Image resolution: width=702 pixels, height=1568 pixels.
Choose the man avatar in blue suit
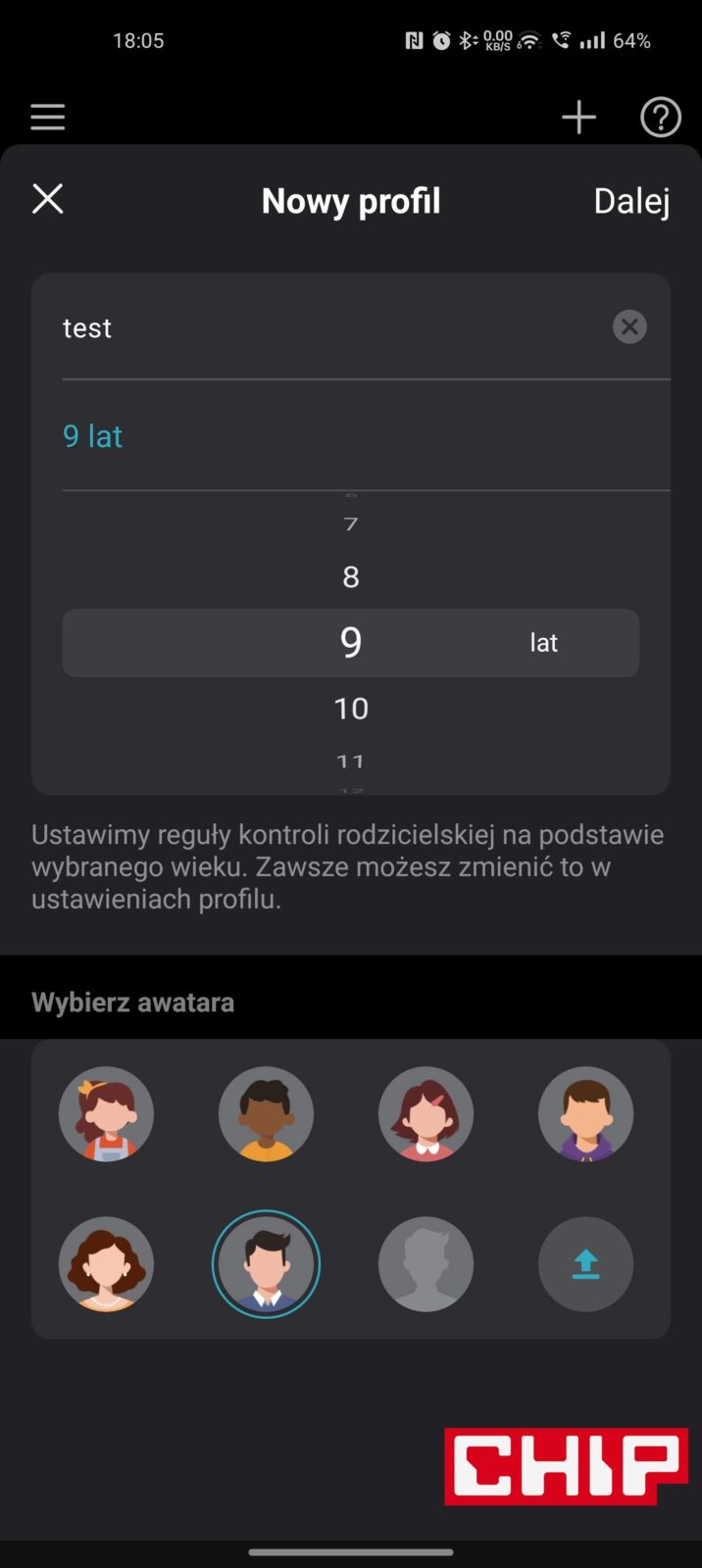pos(266,1264)
